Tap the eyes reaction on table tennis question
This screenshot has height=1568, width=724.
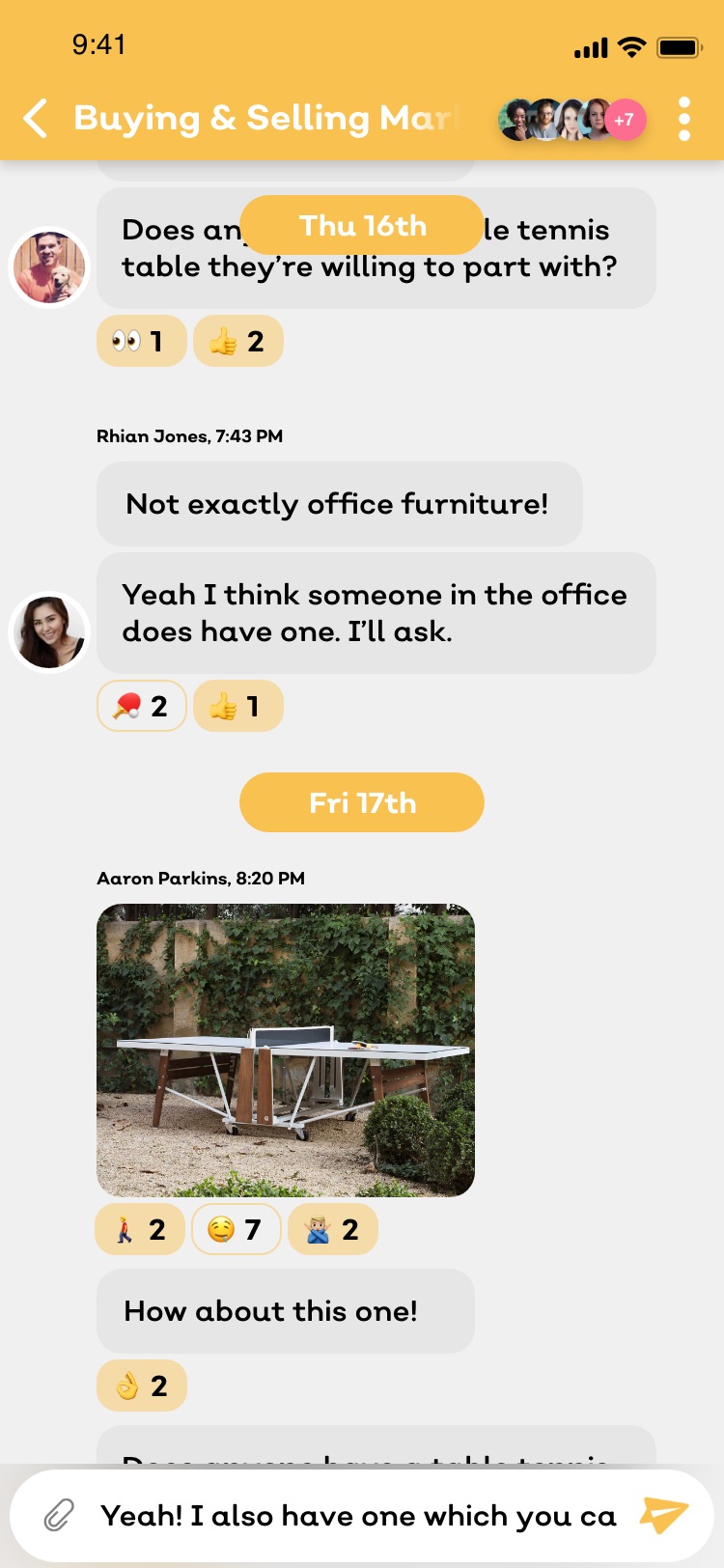[x=141, y=341]
